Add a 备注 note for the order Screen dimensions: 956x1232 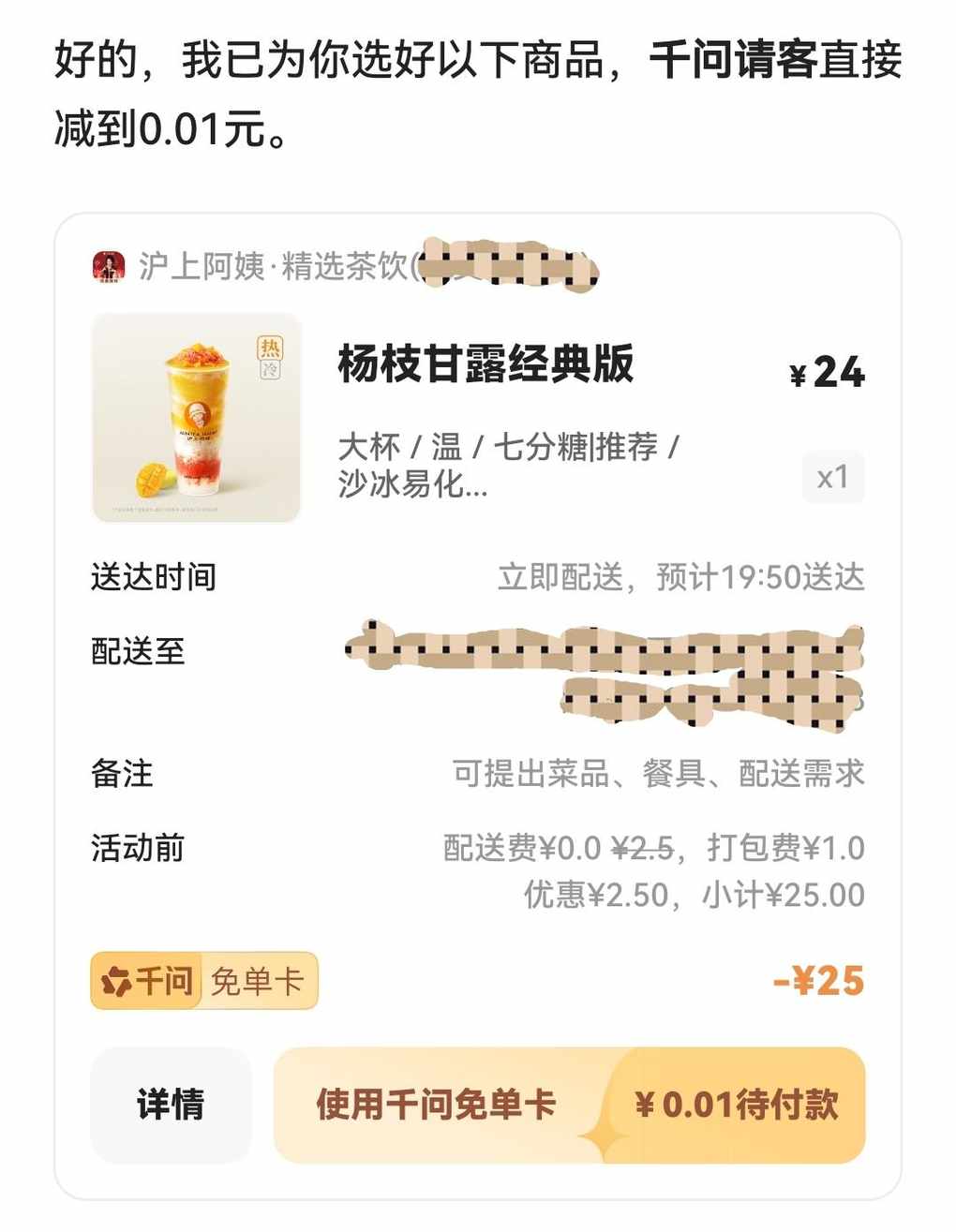(x=658, y=774)
